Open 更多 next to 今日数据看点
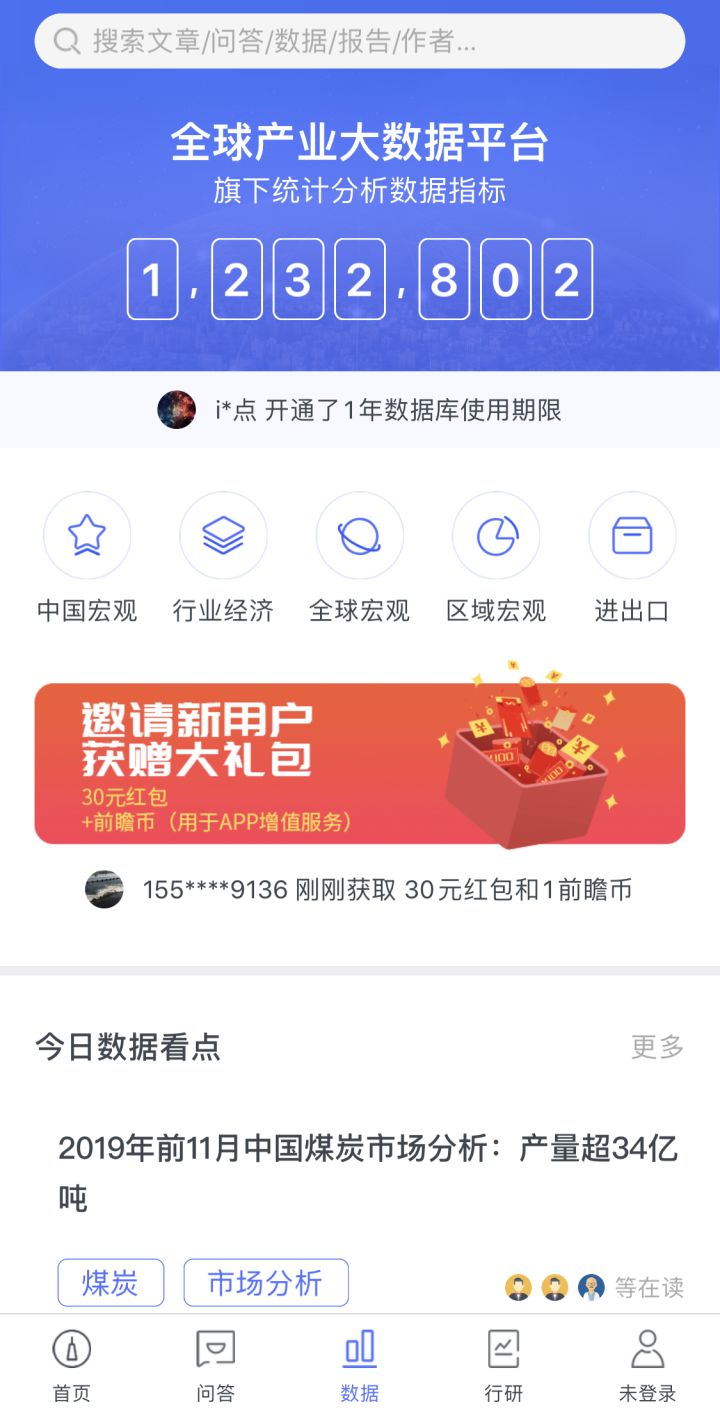Viewport: 720px width, 1425px height. click(655, 1048)
